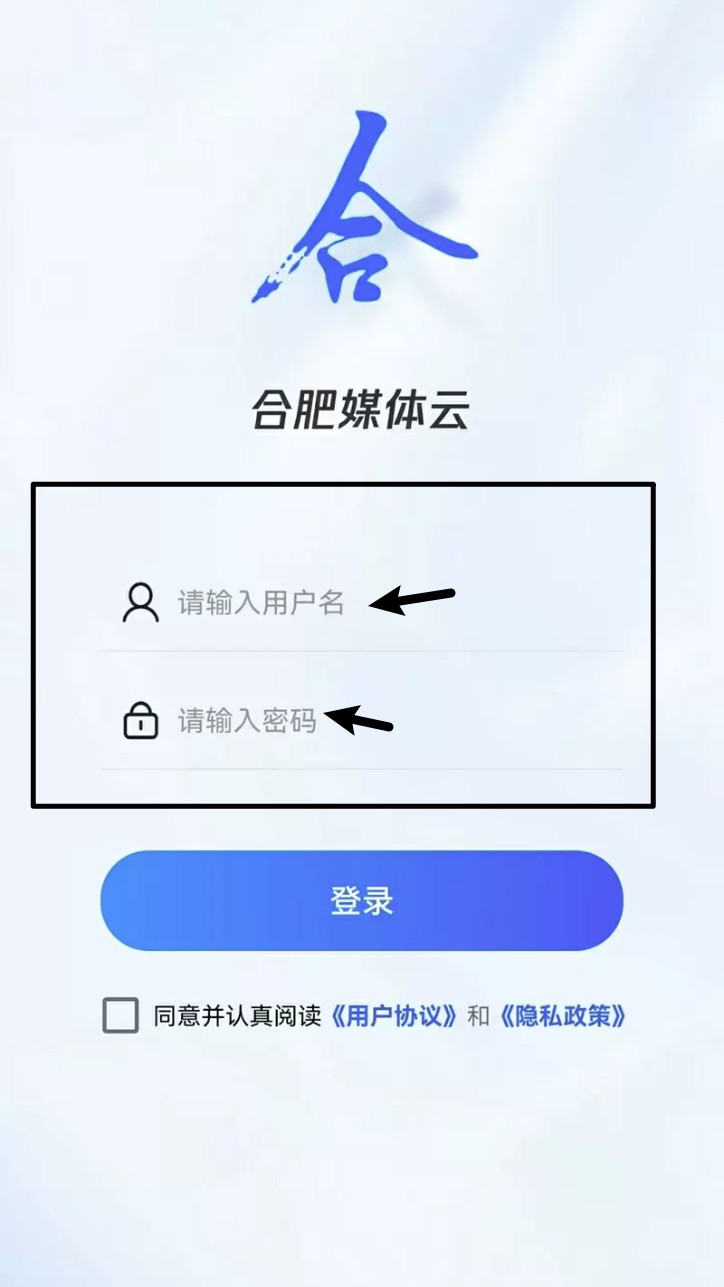Open the 《用户协议》 link
Viewport: 724px width, 1287px height.
pyautogui.click(x=396, y=1016)
